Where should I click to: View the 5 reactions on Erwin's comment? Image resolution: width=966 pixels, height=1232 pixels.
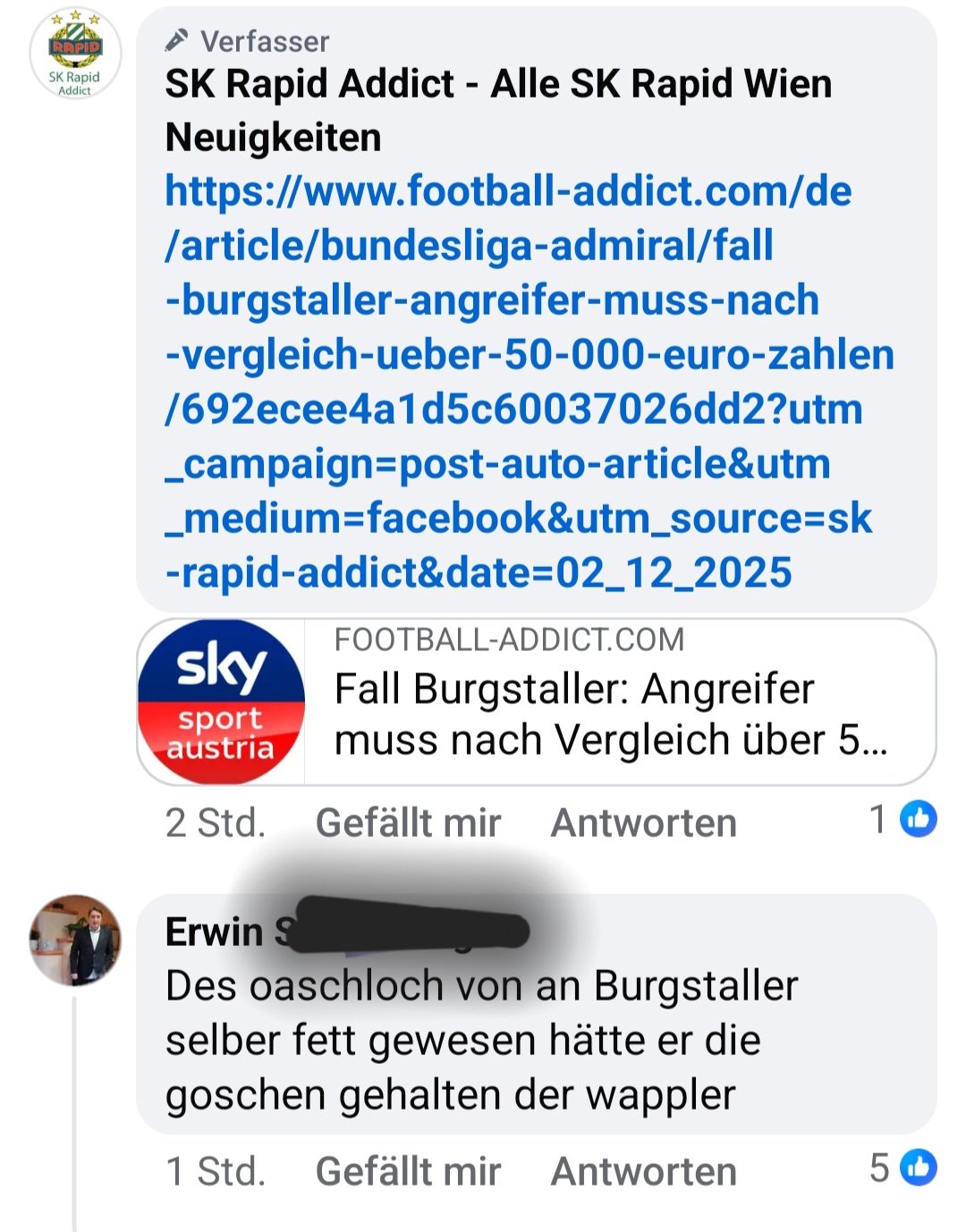[904, 1168]
